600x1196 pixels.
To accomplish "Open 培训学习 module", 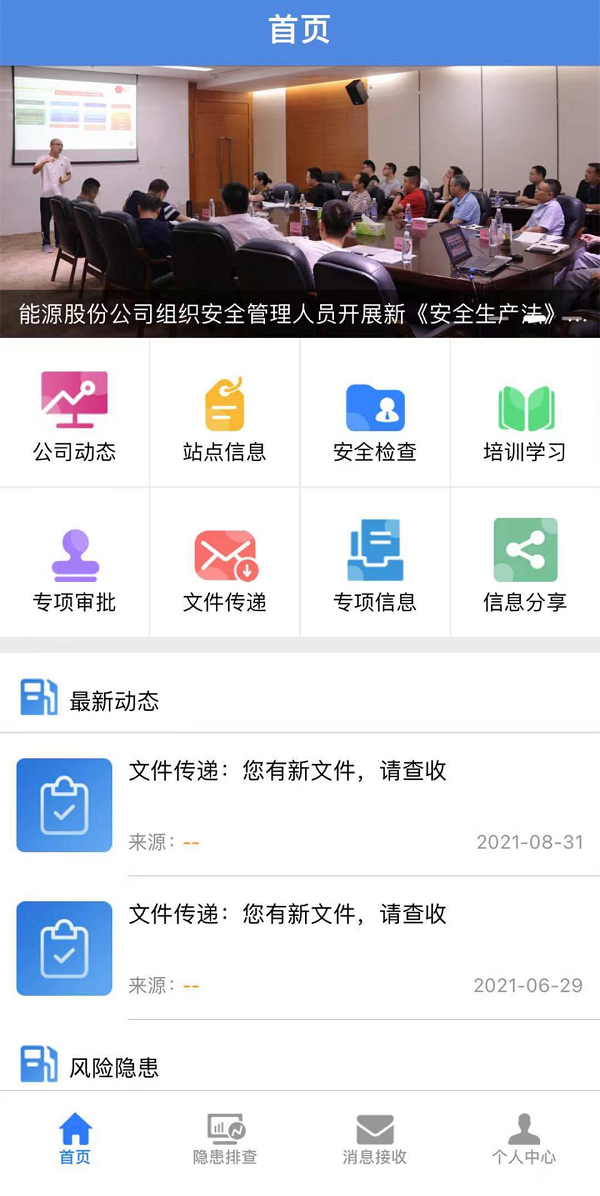I will point(525,414).
